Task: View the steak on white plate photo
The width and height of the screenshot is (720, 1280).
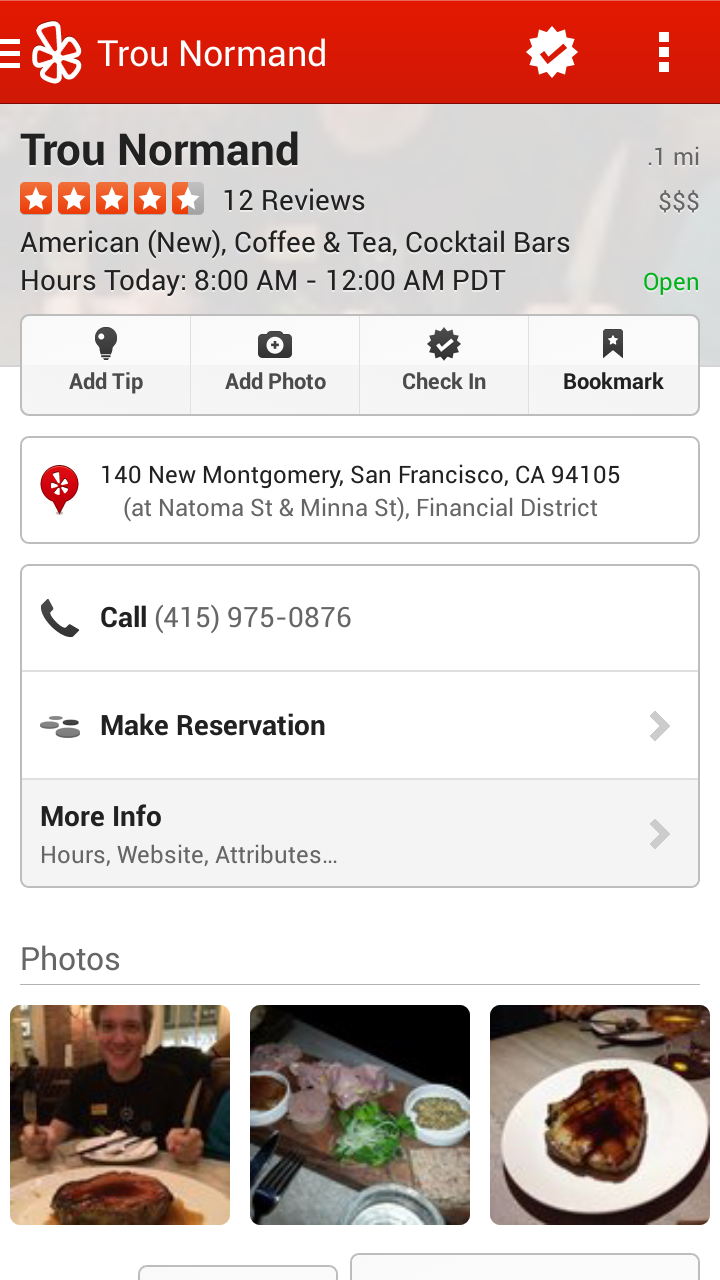Action: [600, 1114]
